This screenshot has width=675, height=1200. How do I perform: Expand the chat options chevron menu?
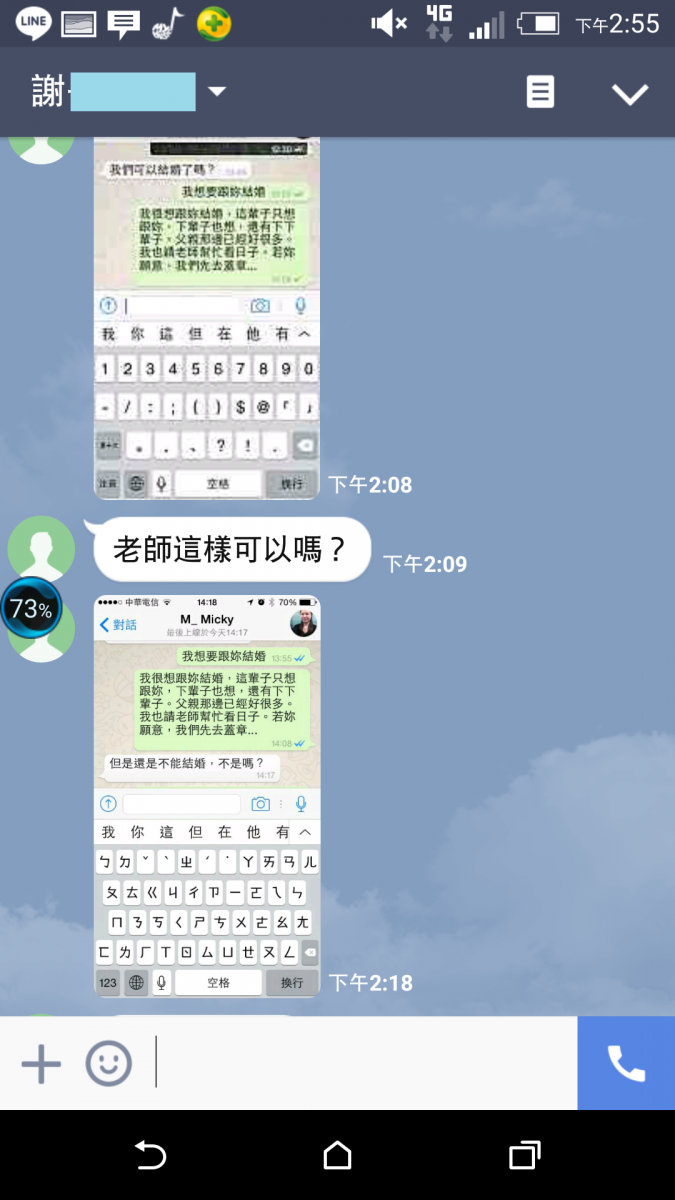point(630,94)
